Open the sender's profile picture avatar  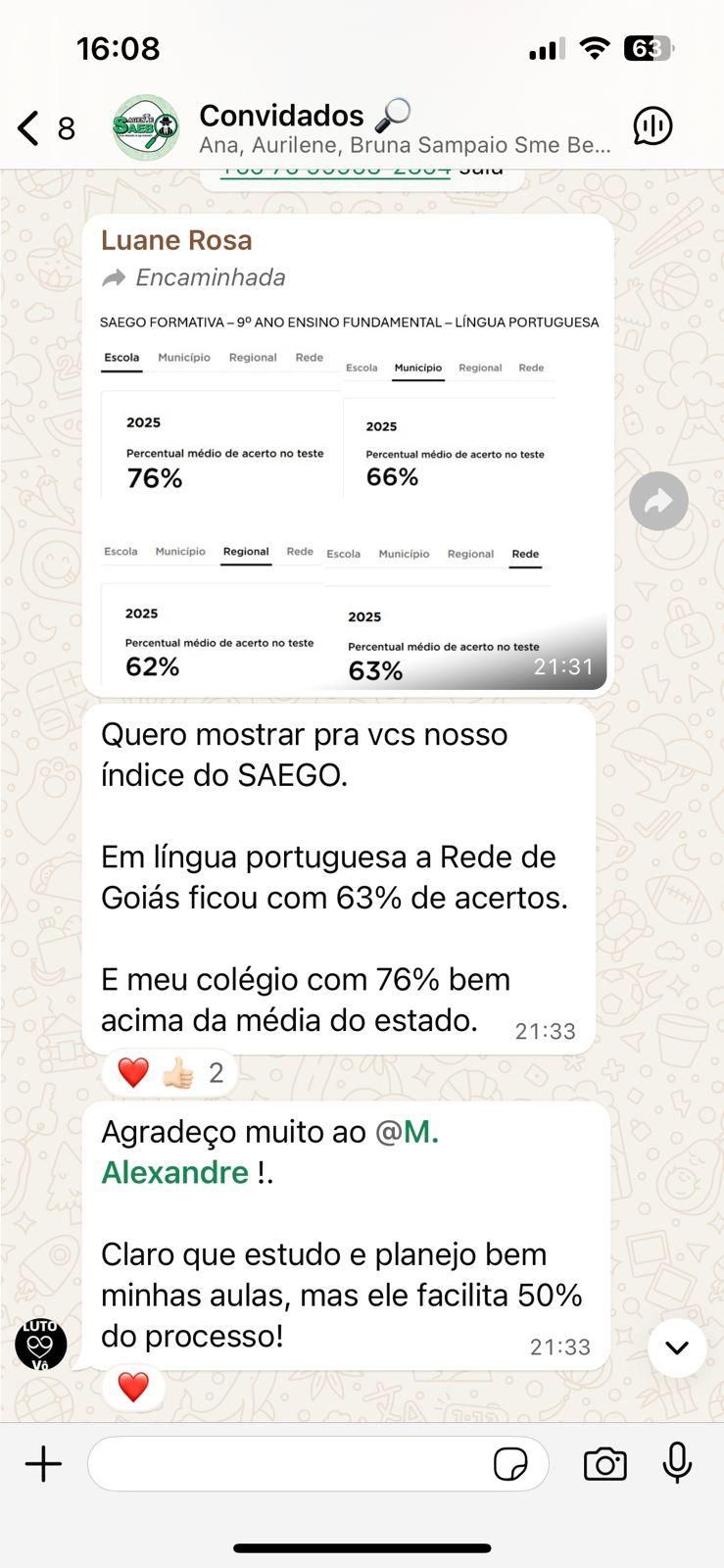(41, 1344)
